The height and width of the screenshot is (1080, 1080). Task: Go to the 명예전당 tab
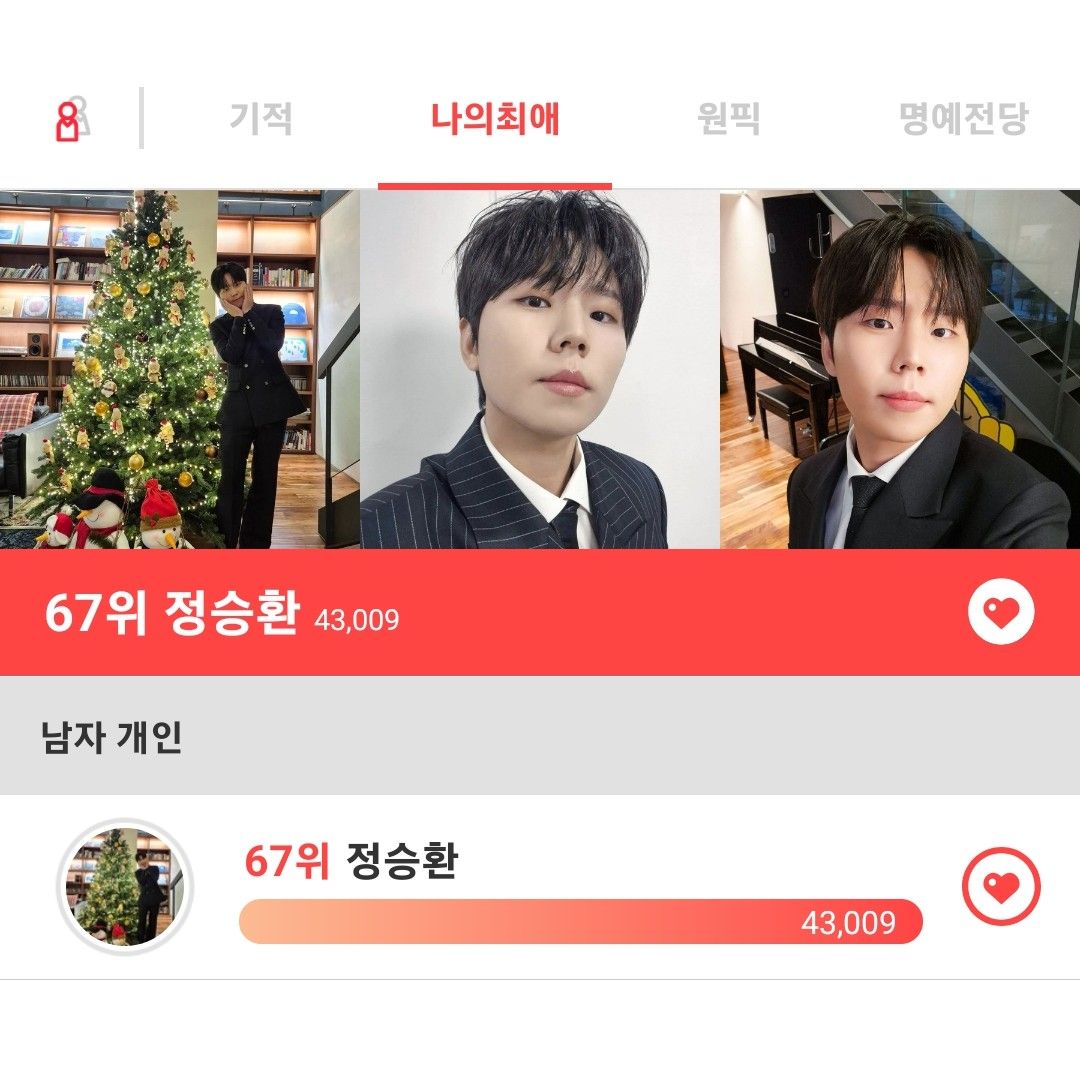962,119
